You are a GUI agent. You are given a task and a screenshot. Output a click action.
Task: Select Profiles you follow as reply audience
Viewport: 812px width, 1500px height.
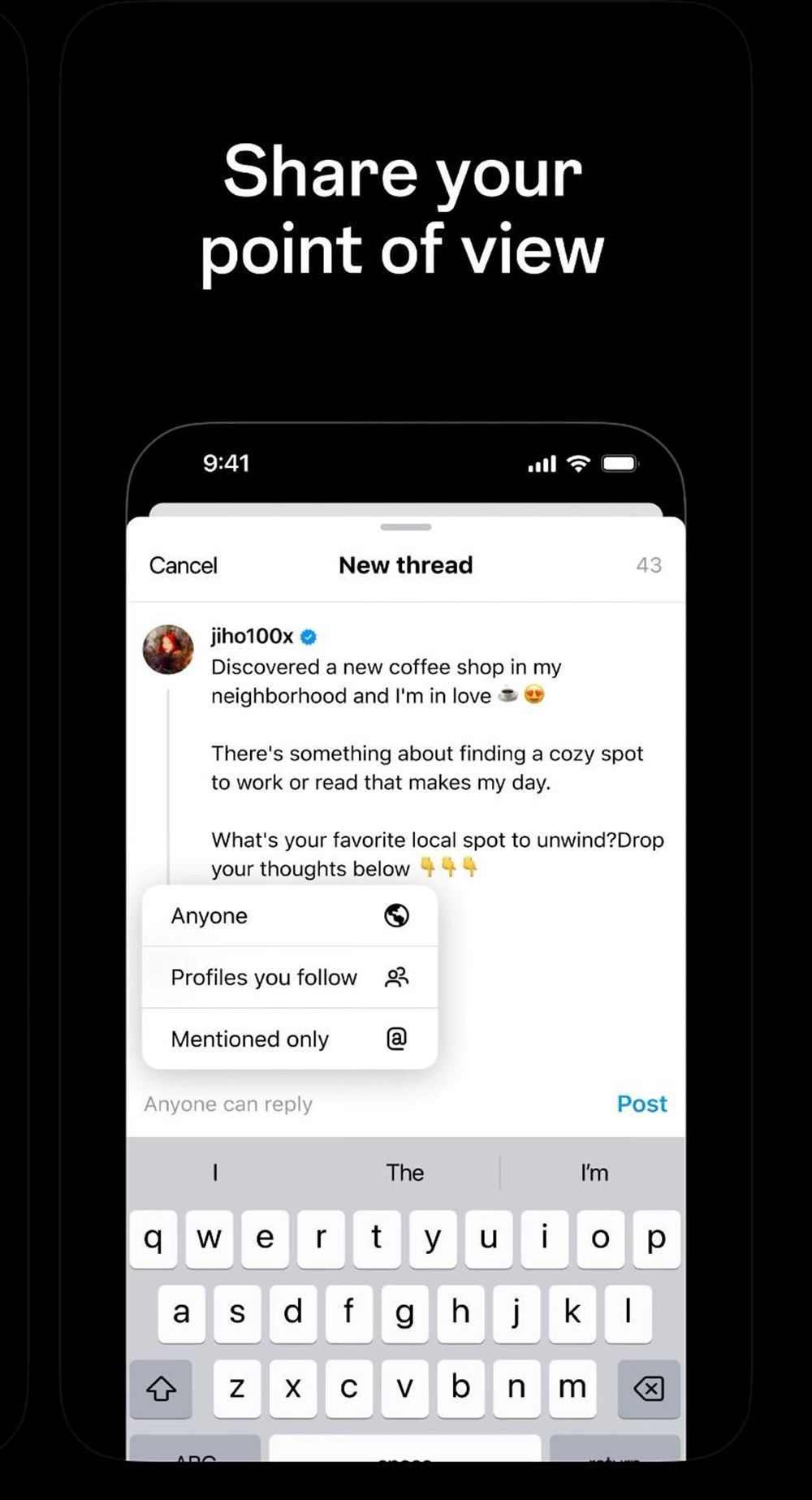(x=263, y=977)
